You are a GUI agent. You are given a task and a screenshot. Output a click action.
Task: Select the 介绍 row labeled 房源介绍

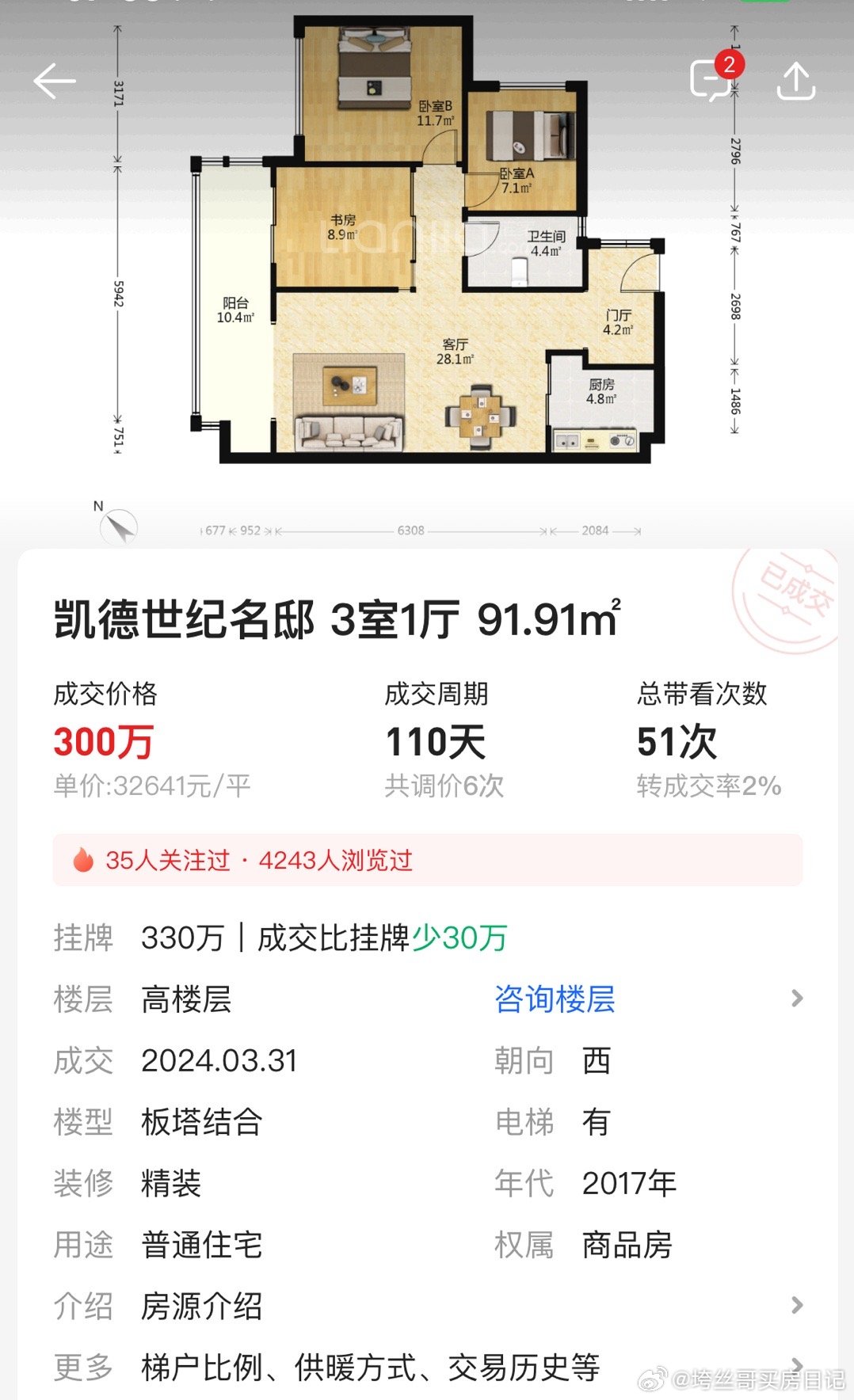(203, 1307)
